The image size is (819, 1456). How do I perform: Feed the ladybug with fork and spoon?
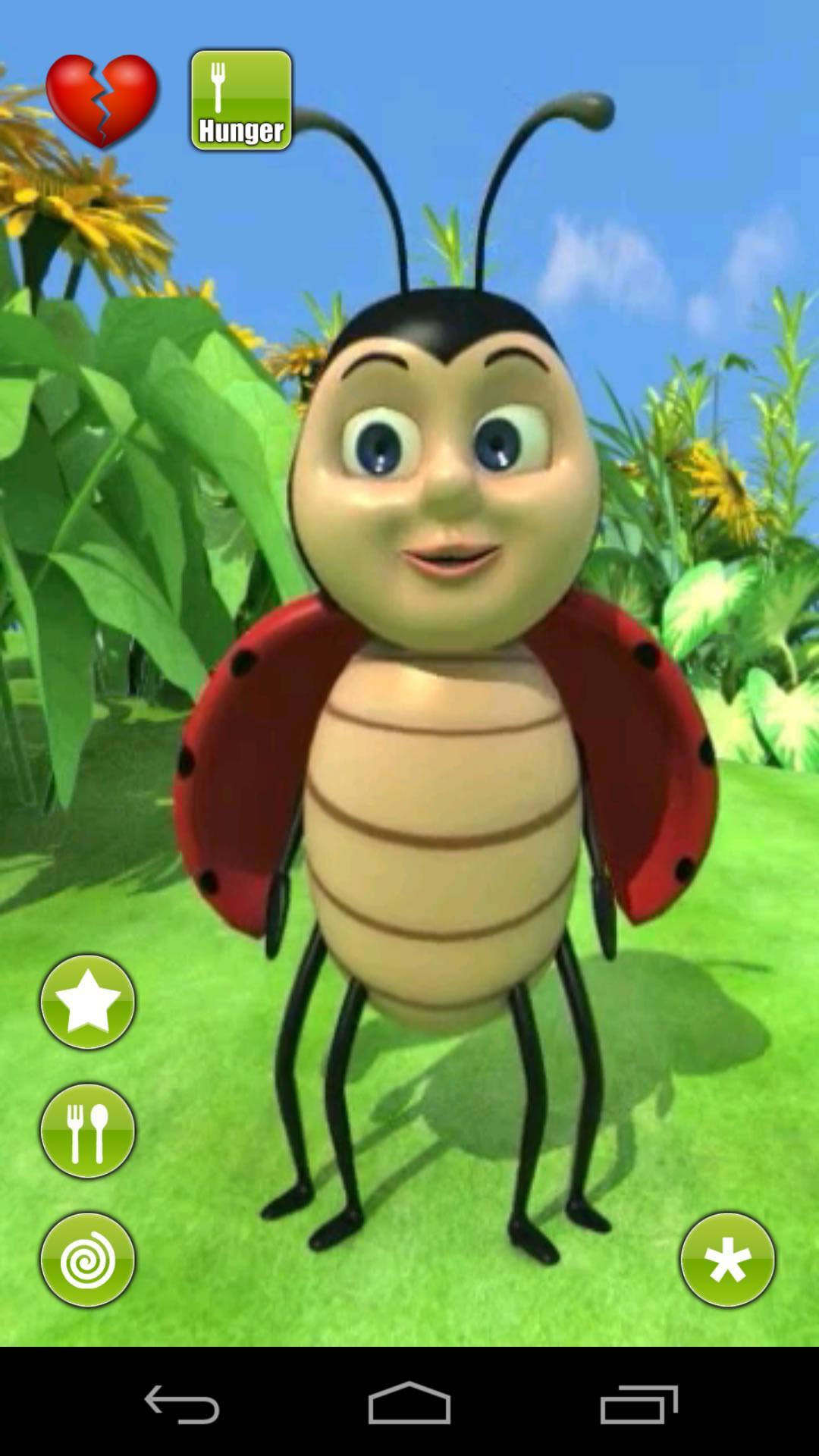[x=88, y=1131]
